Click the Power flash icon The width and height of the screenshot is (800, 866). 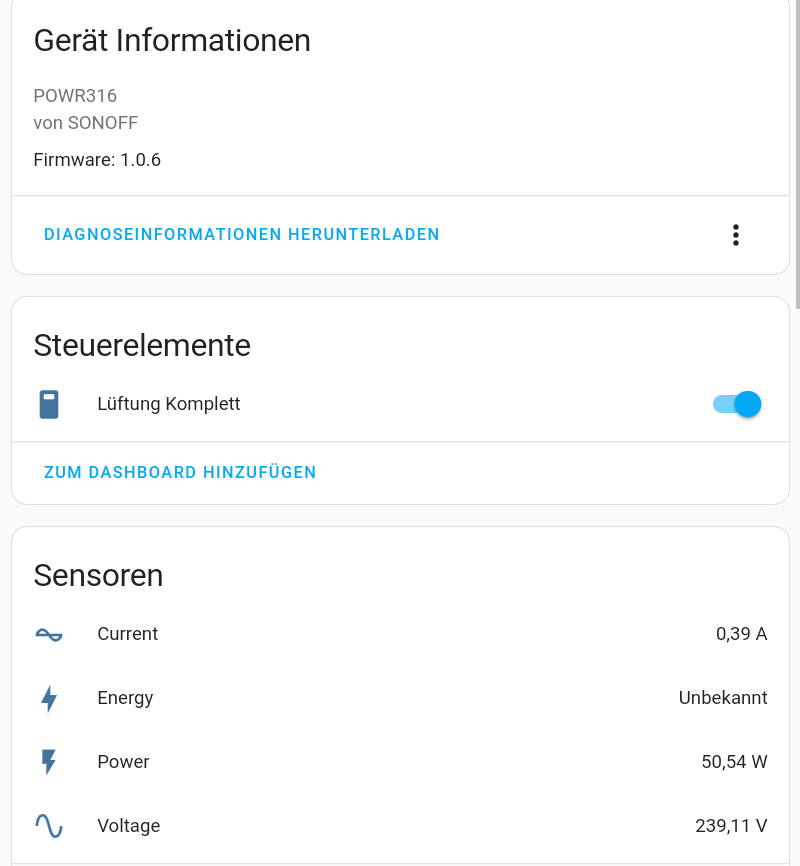[49, 762]
